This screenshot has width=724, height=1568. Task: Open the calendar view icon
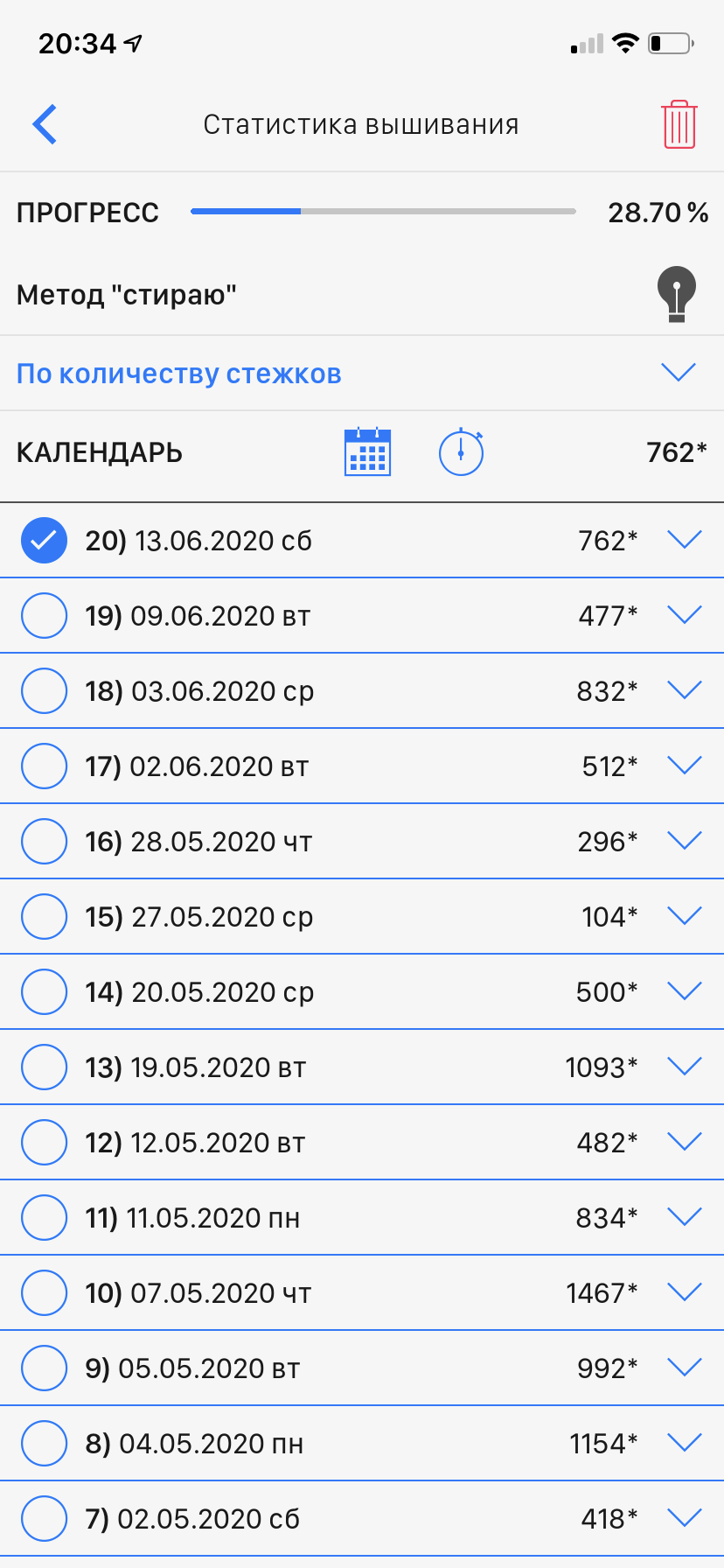(x=367, y=452)
